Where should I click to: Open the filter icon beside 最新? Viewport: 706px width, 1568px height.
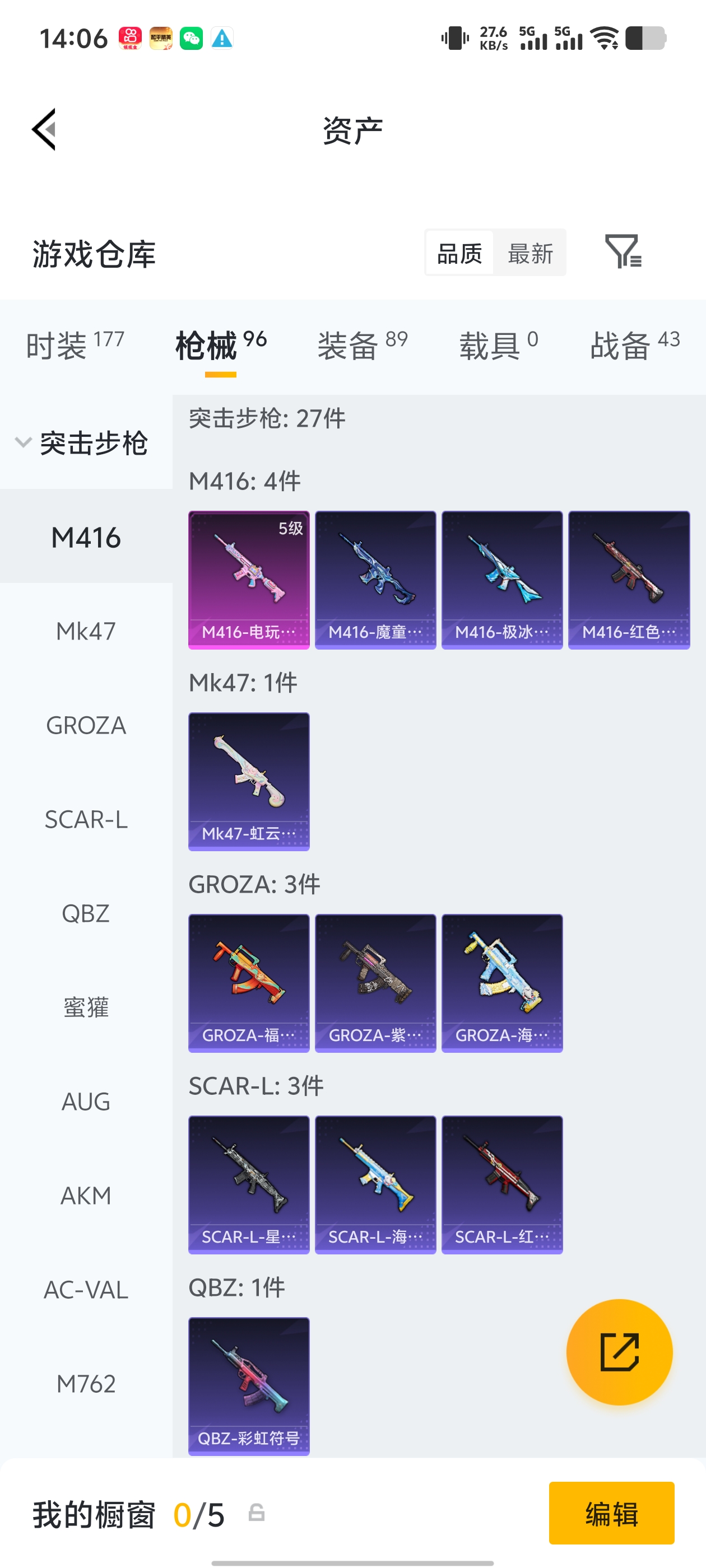622,251
